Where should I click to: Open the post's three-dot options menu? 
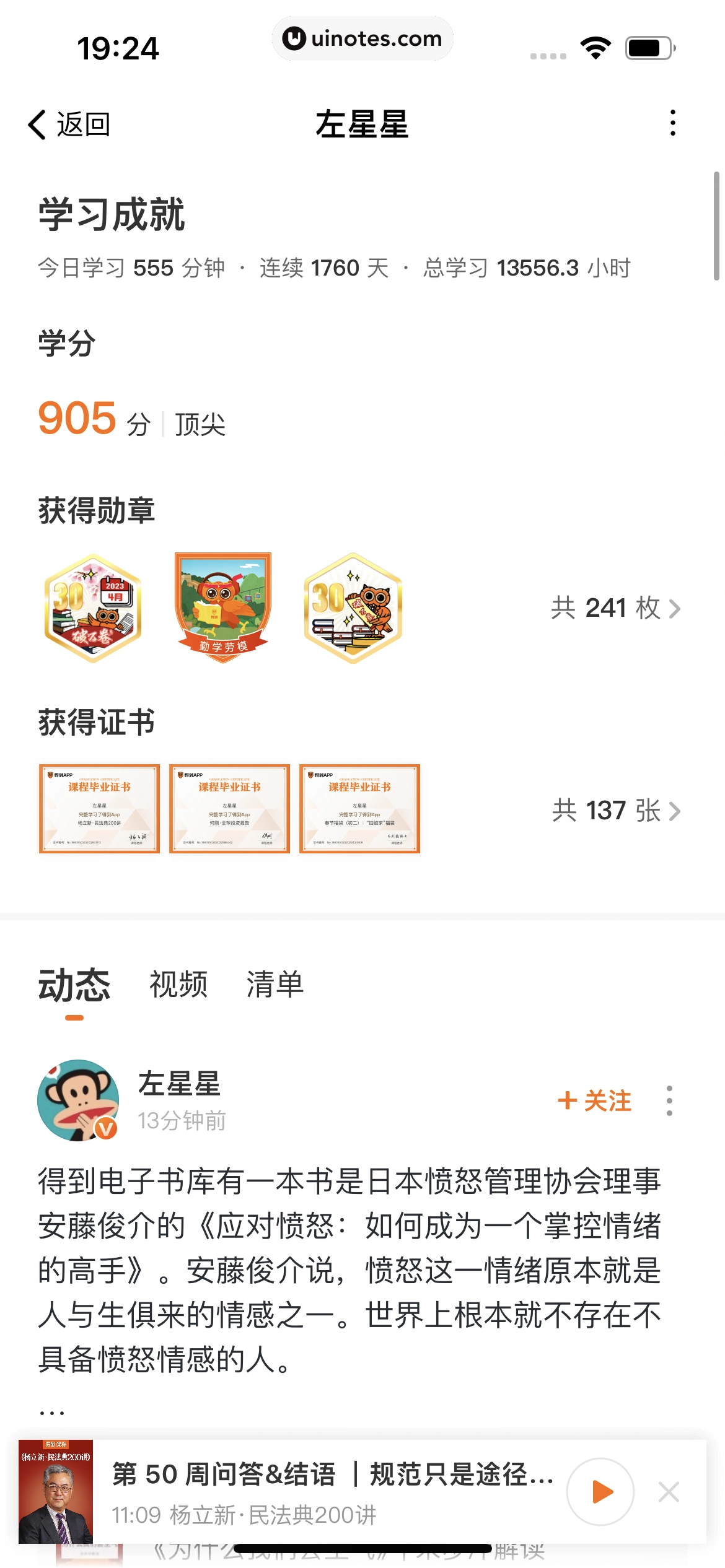pyautogui.click(x=669, y=1100)
